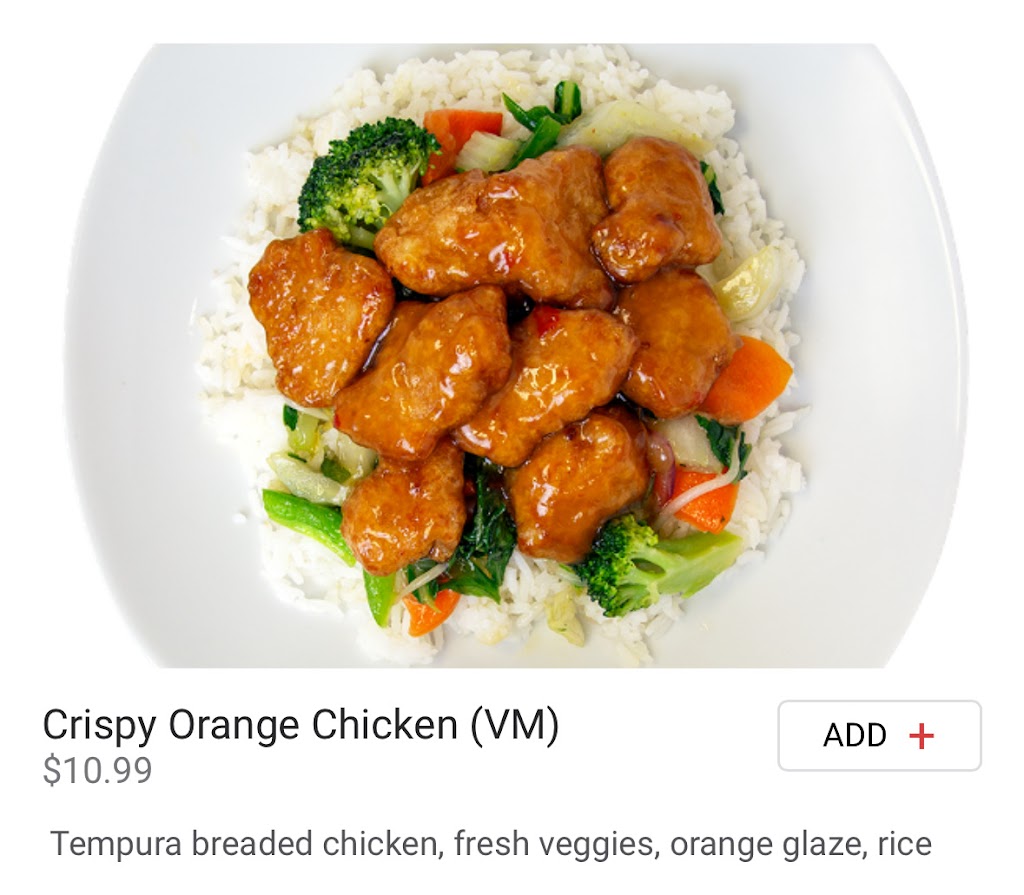Image resolution: width=1024 pixels, height=895 pixels.
Task: Add Crispy Orange Chicken to the order
Action: click(879, 736)
